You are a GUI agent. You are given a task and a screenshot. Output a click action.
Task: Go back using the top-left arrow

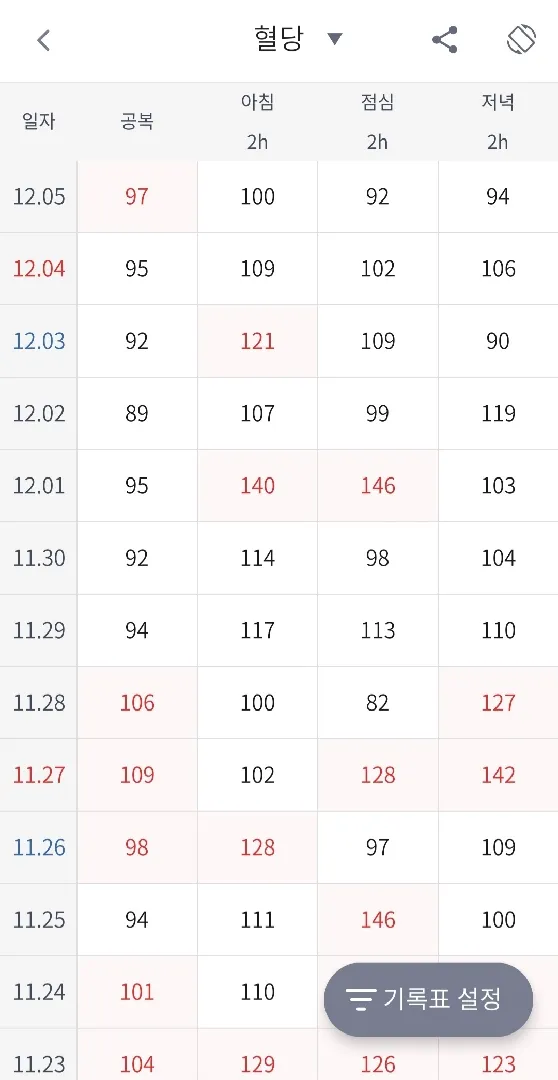coord(43,41)
